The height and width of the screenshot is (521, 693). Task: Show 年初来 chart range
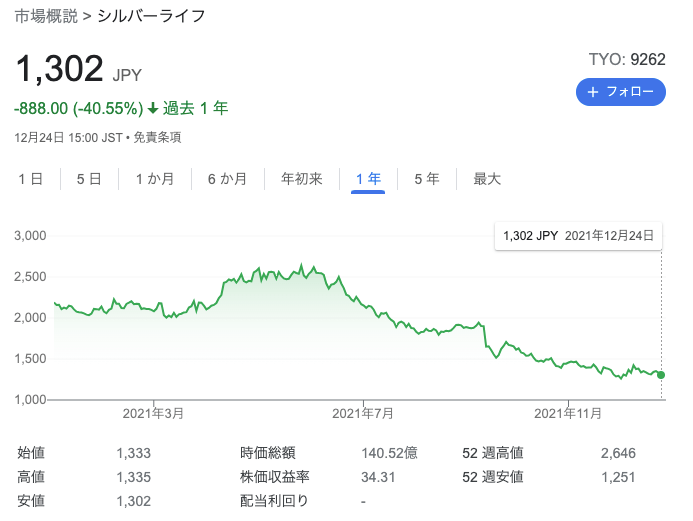point(301,179)
